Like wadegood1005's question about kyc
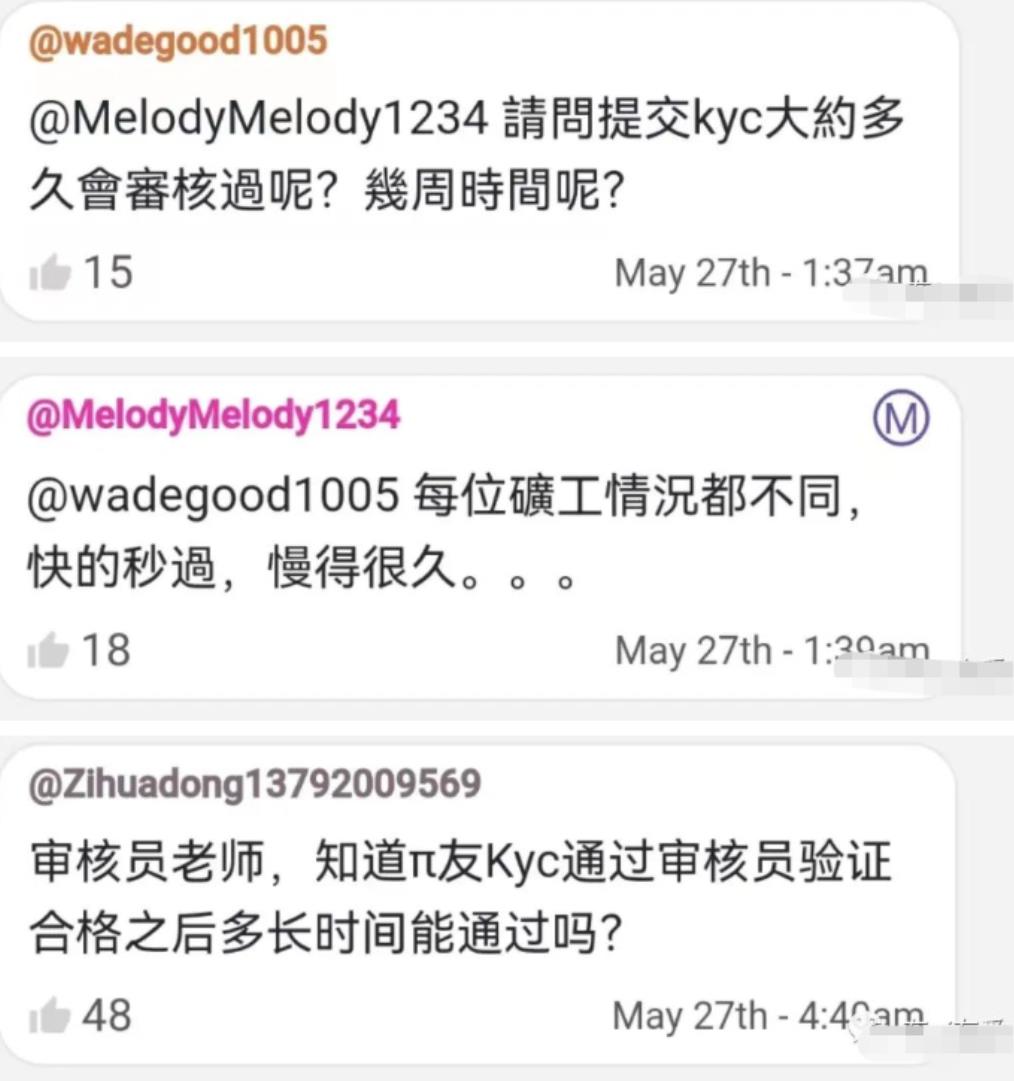Screen dimensions: 1014x1081 (50, 273)
